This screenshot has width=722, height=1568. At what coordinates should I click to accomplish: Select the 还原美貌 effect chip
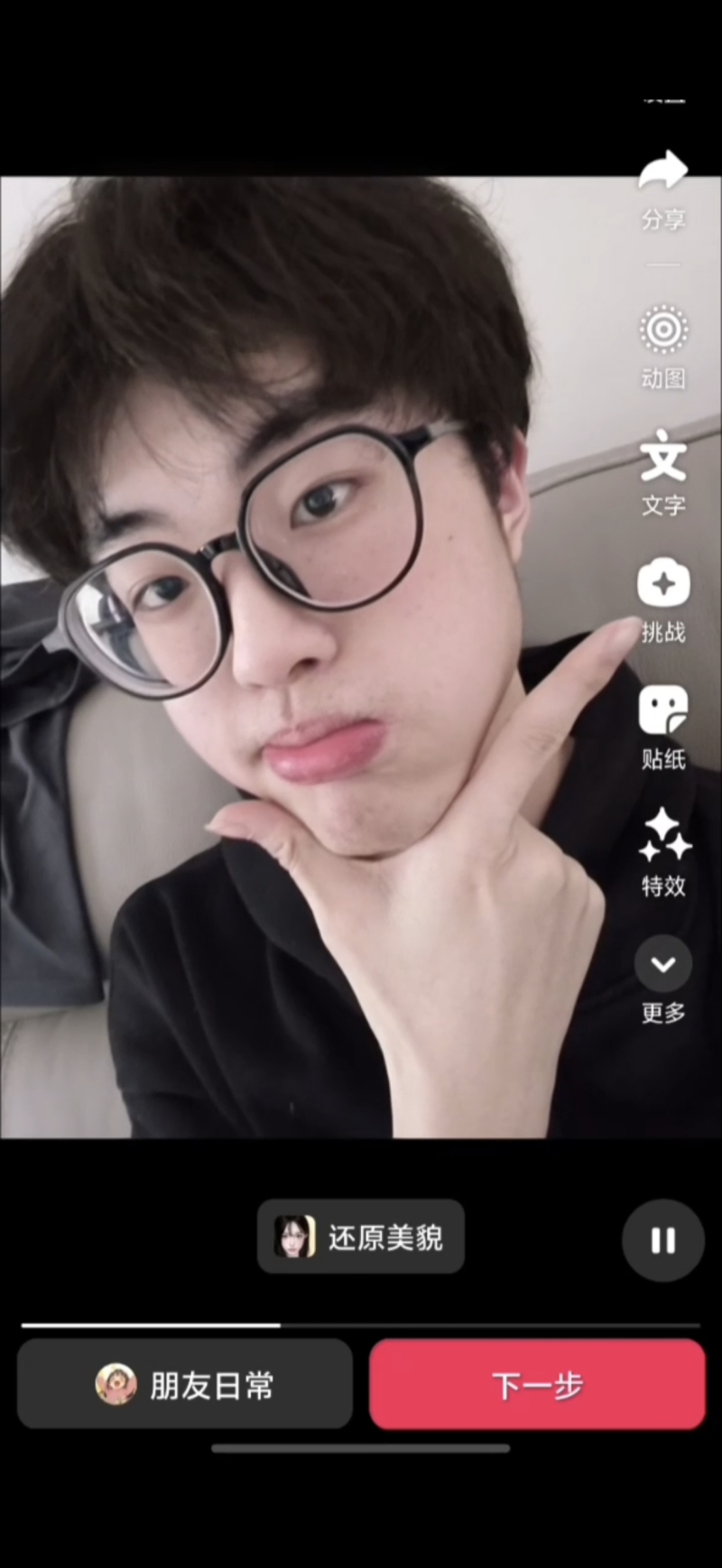[361, 1237]
